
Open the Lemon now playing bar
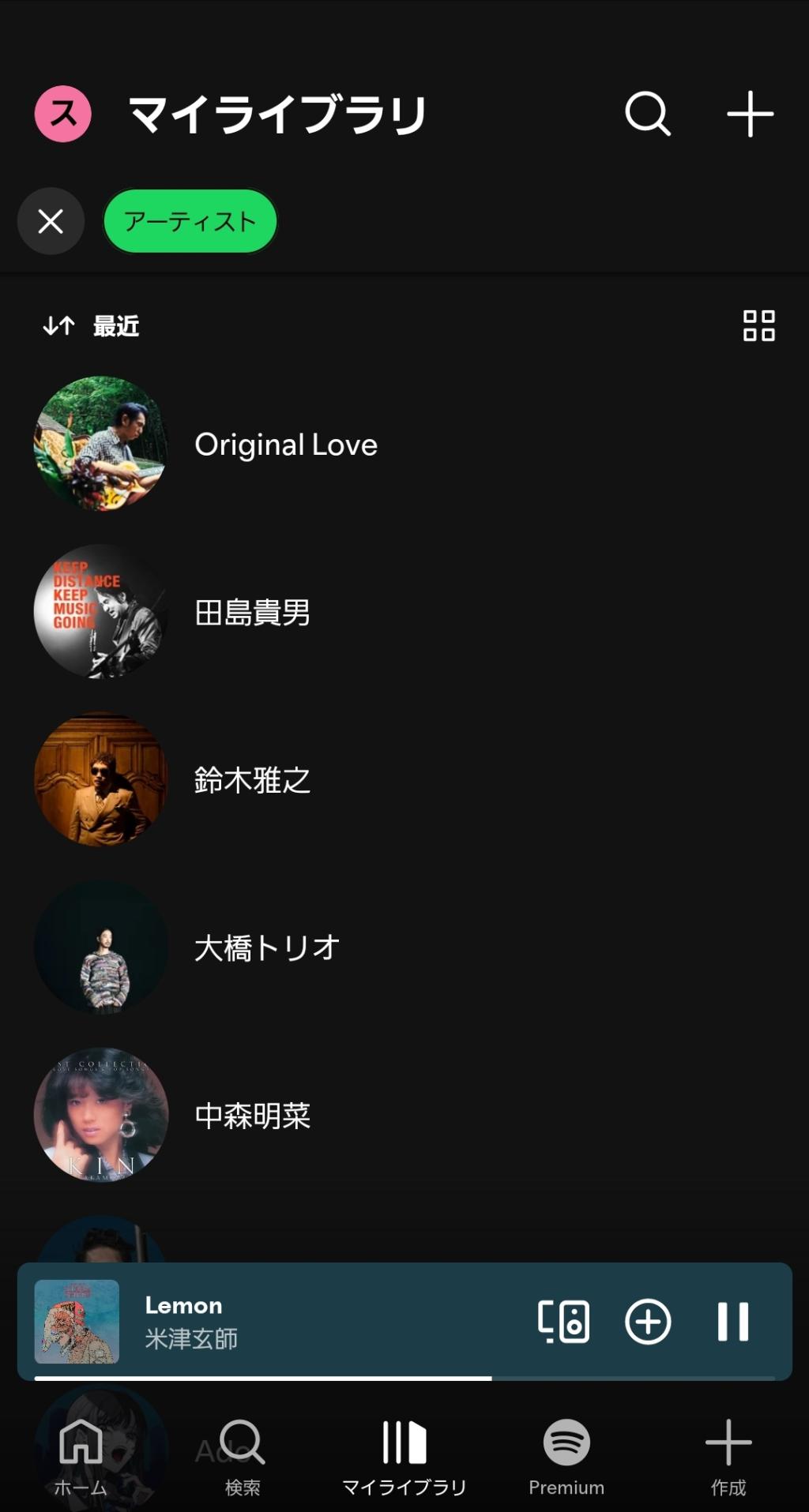(x=316, y=1321)
